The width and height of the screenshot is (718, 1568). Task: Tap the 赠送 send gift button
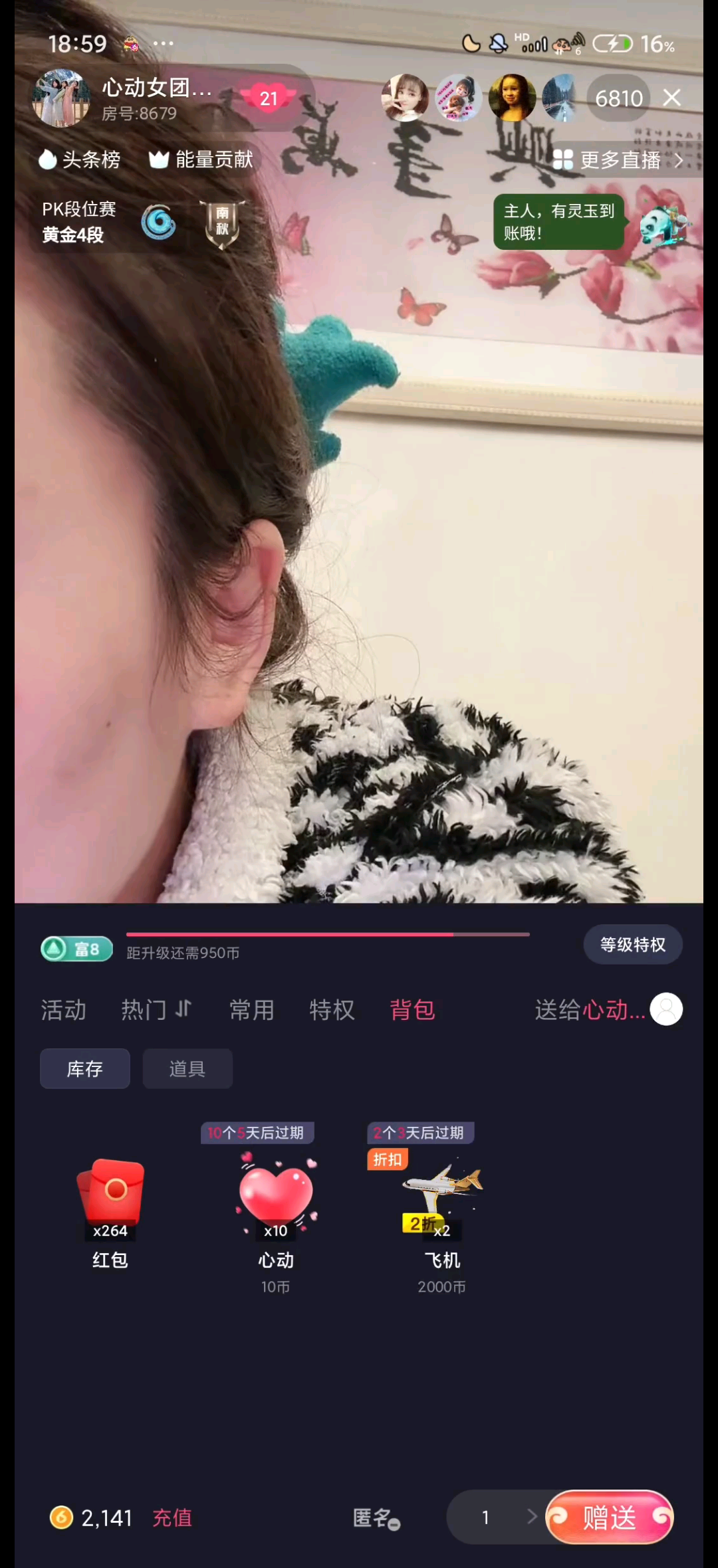click(609, 1517)
